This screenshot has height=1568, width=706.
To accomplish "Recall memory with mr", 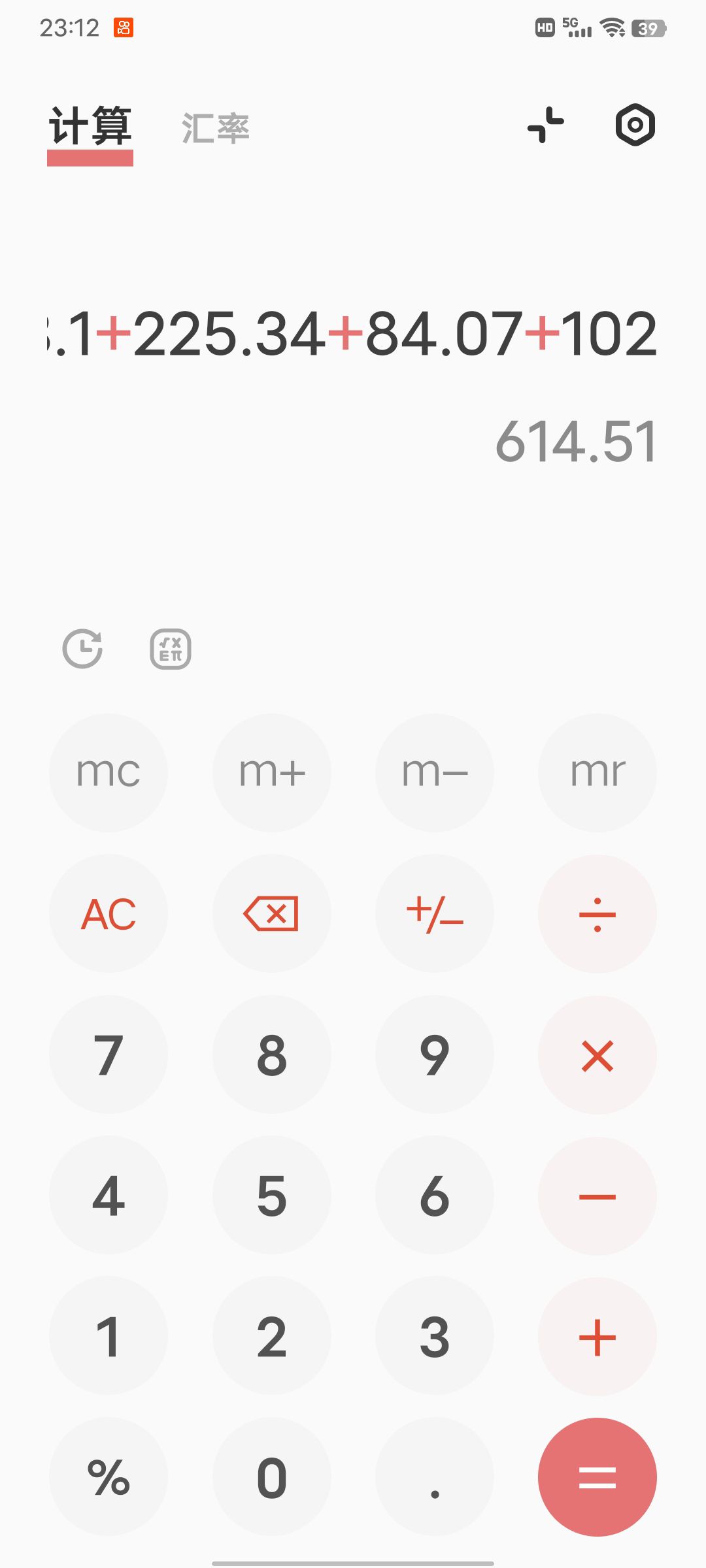I will (597, 772).
